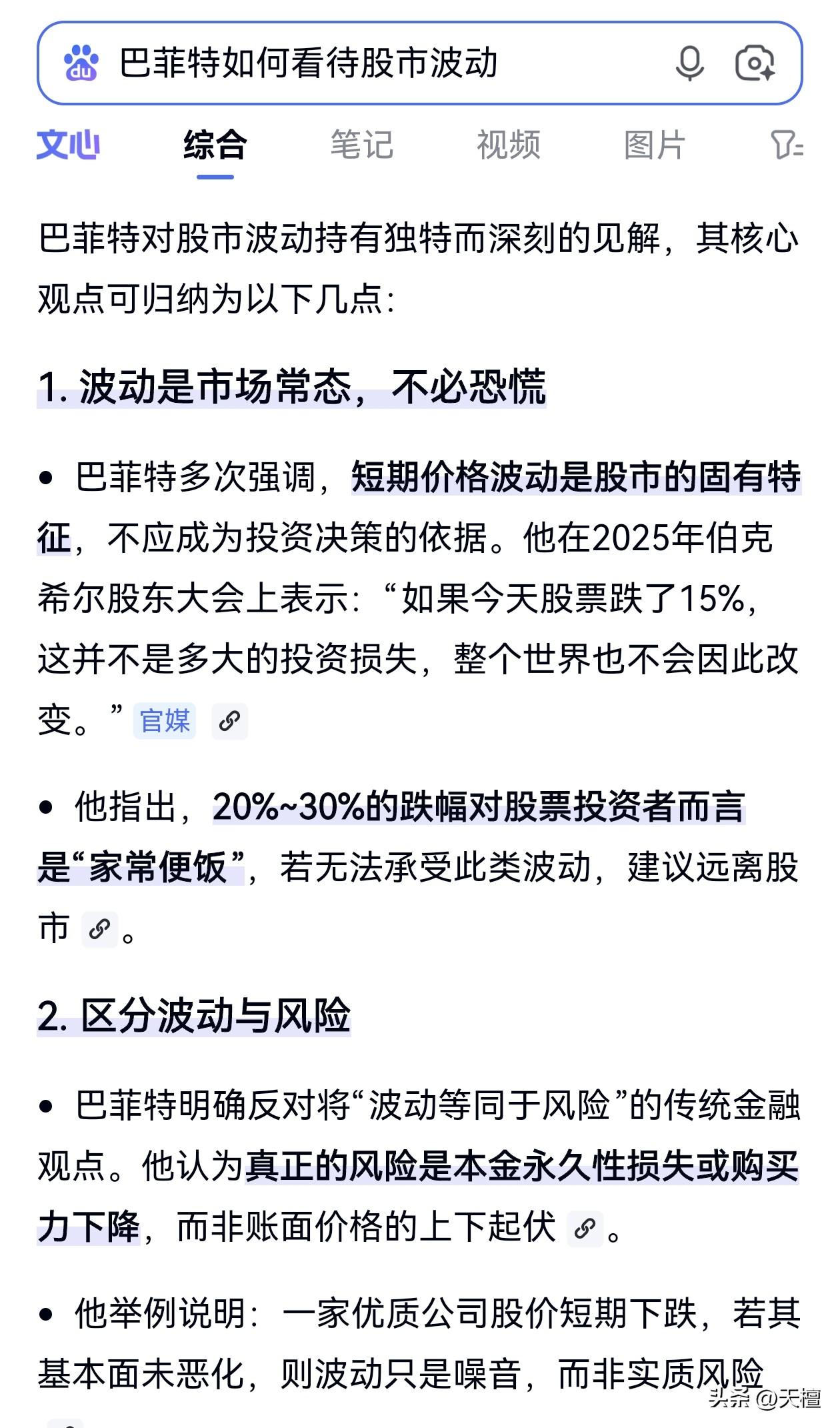
Task: Open the citation link after the 15% quote
Action: pos(230,721)
